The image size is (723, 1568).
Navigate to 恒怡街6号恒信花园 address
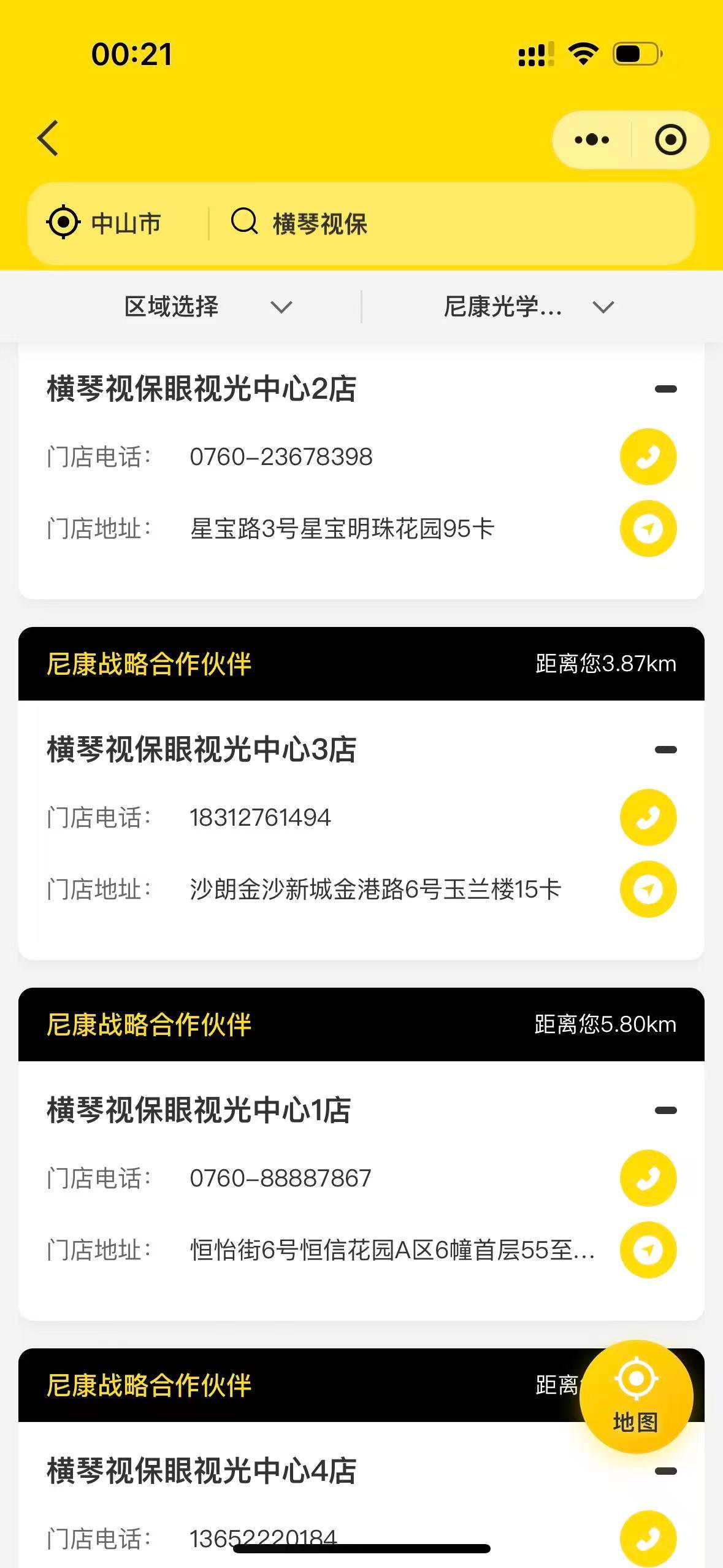648,1250
